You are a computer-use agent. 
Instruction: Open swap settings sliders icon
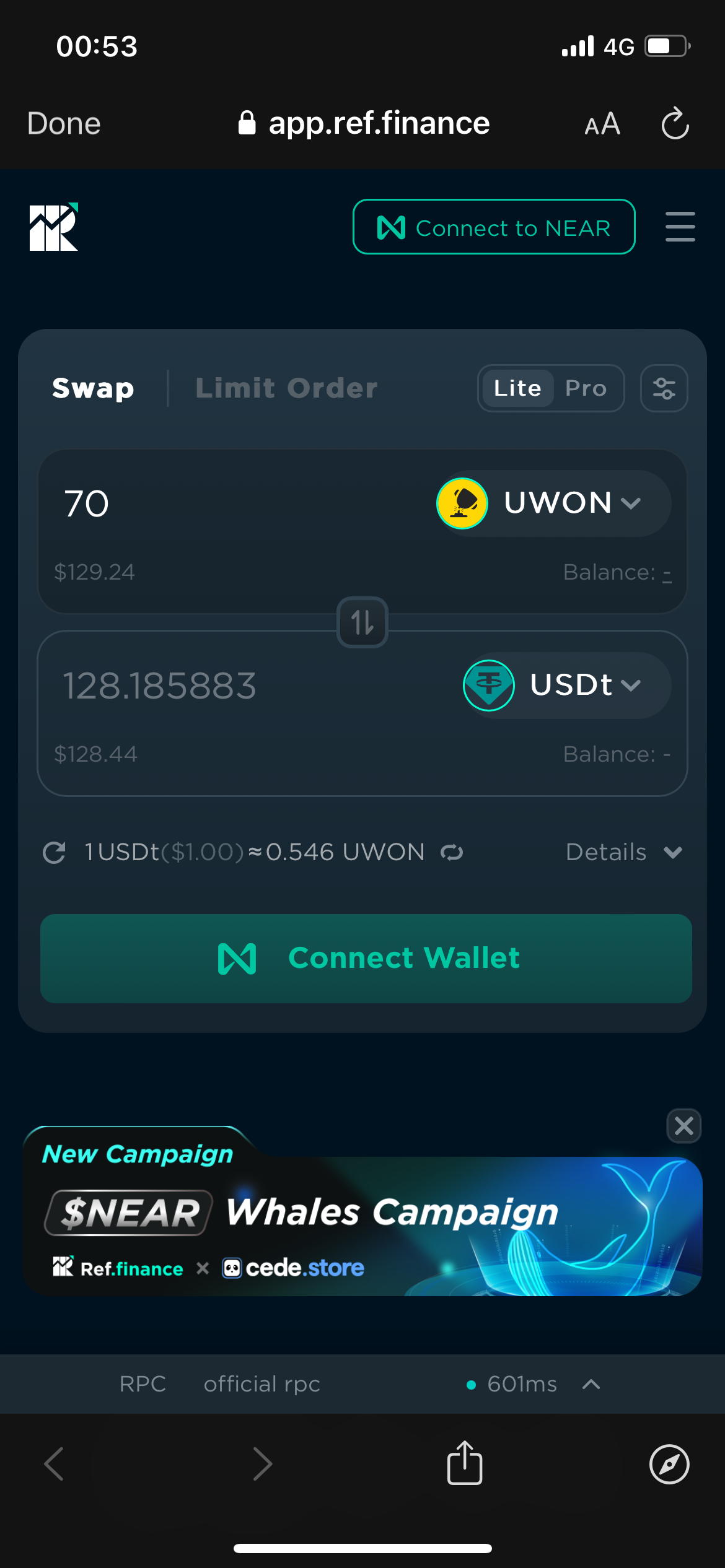point(664,388)
